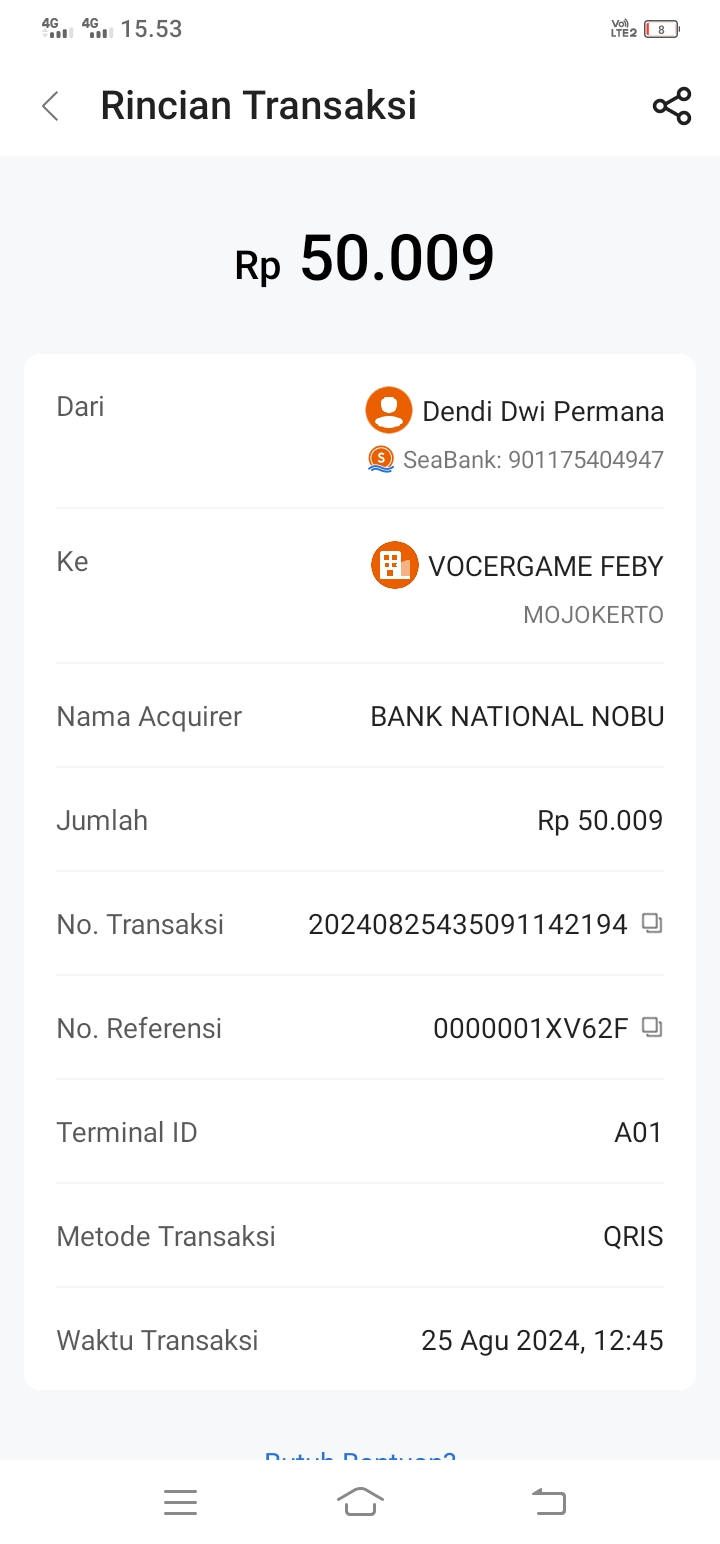Copy the No. Transaksi number

pos(652,923)
